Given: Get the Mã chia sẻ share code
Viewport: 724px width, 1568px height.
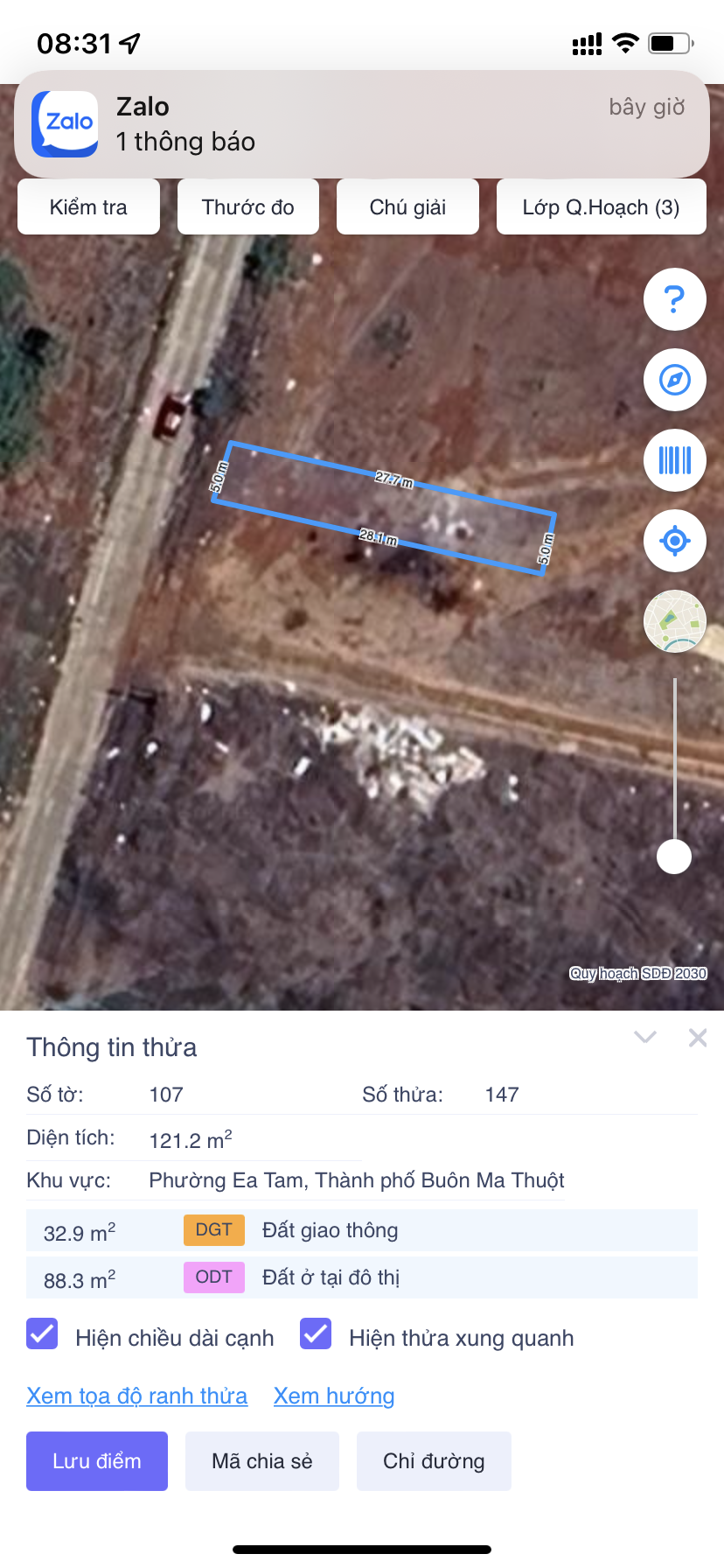Looking at the screenshot, I should [261, 1461].
